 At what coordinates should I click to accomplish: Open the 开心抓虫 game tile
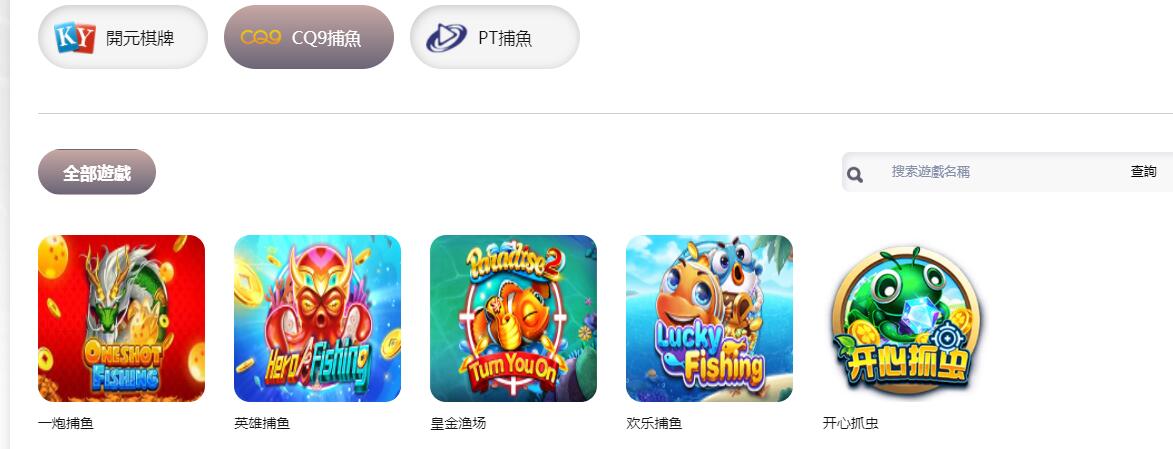pyautogui.click(x=905, y=320)
